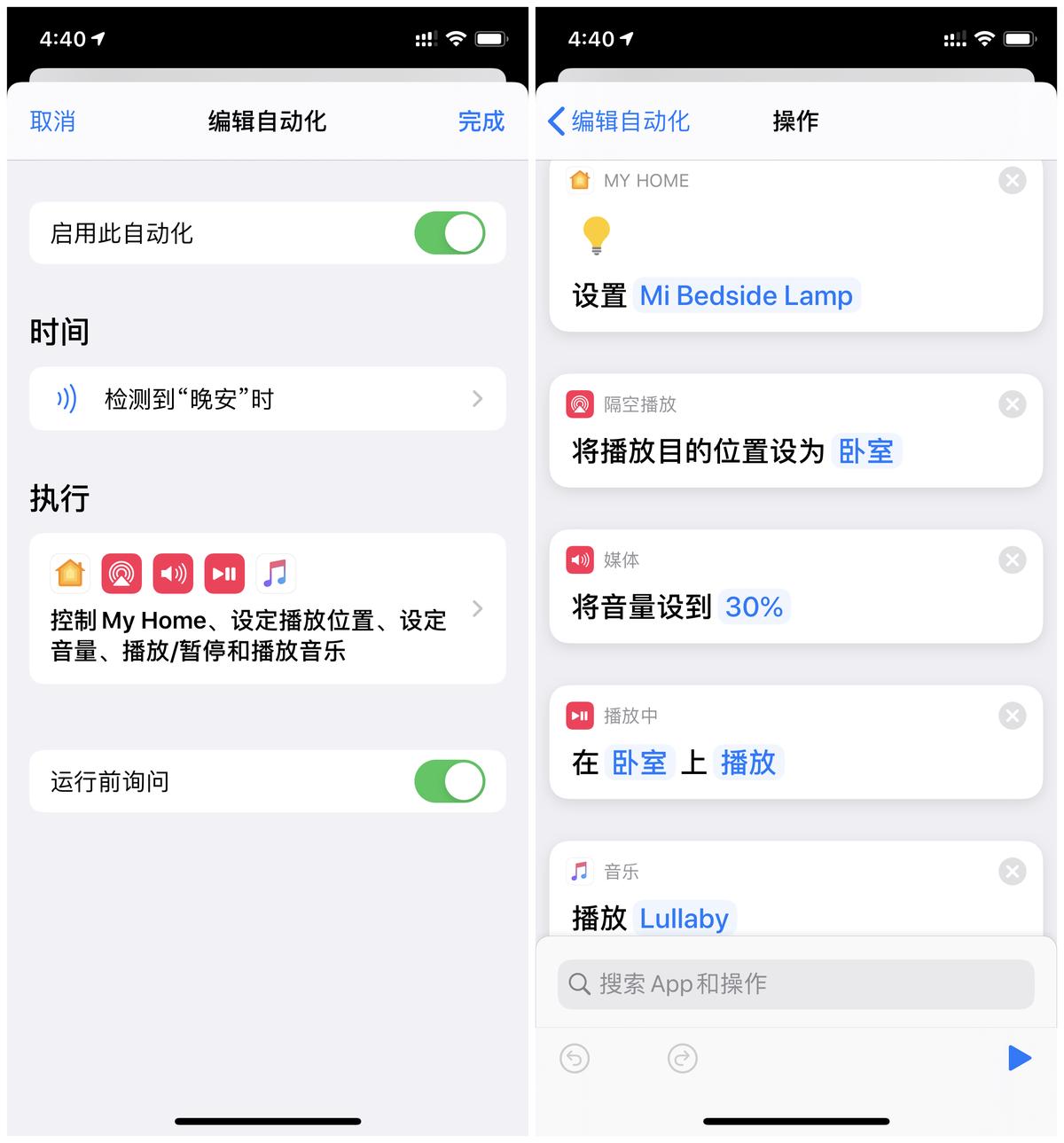Open the 检测到"晚安"时 trigger row
This screenshot has width=1064, height=1143.
point(267,399)
